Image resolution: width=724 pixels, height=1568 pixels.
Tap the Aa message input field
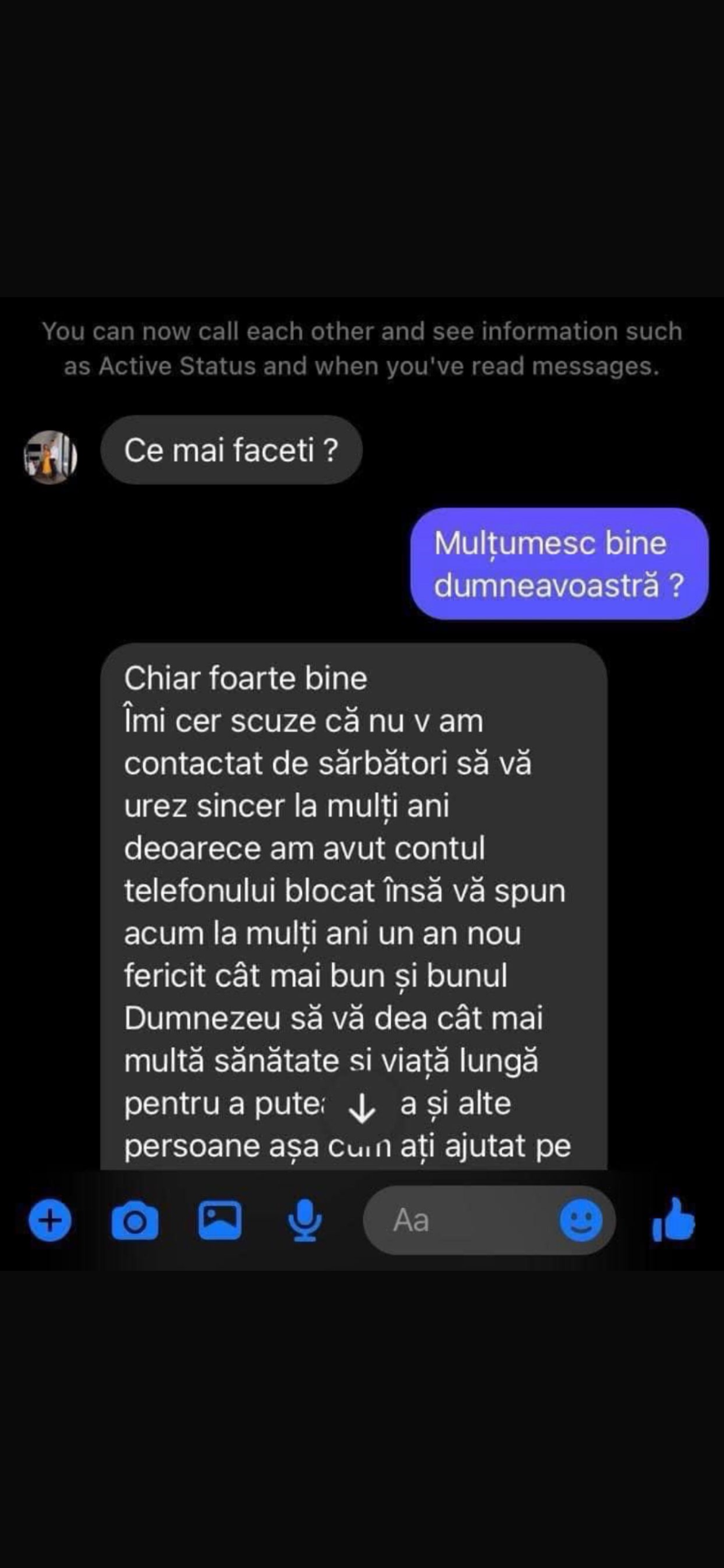[457, 1220]
